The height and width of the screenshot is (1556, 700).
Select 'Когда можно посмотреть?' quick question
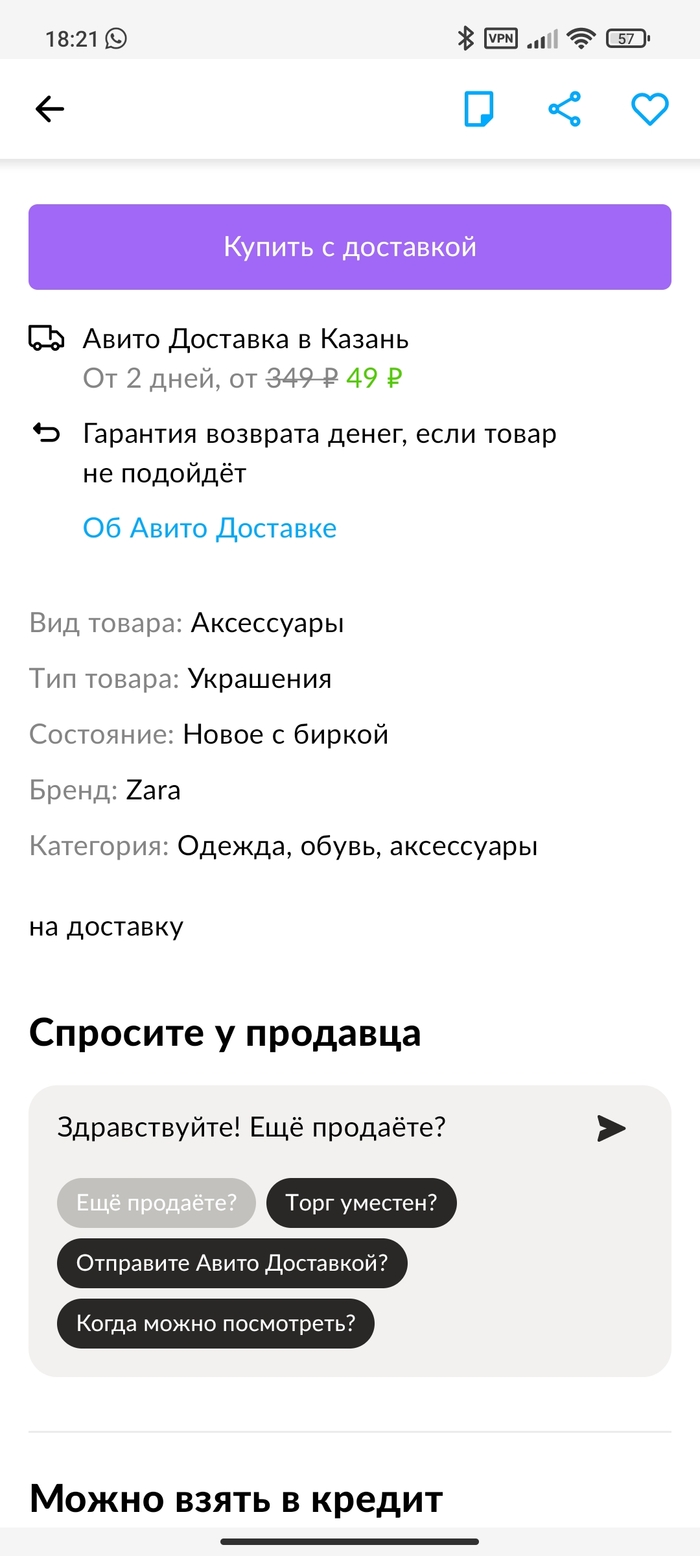(x=215, y=1324)
